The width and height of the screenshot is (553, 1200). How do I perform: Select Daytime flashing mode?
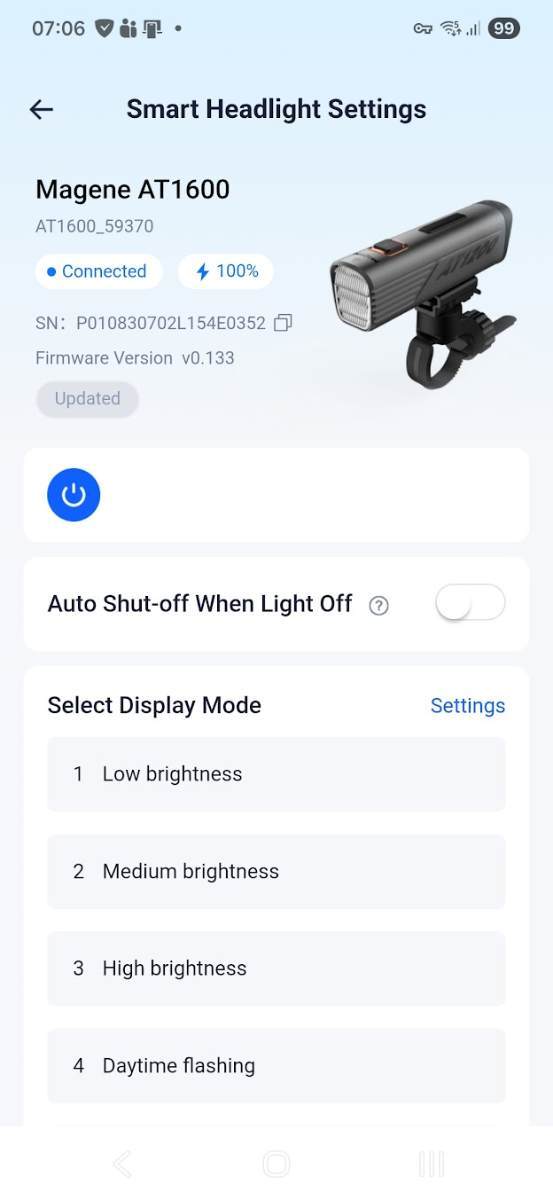[276, 1066]
